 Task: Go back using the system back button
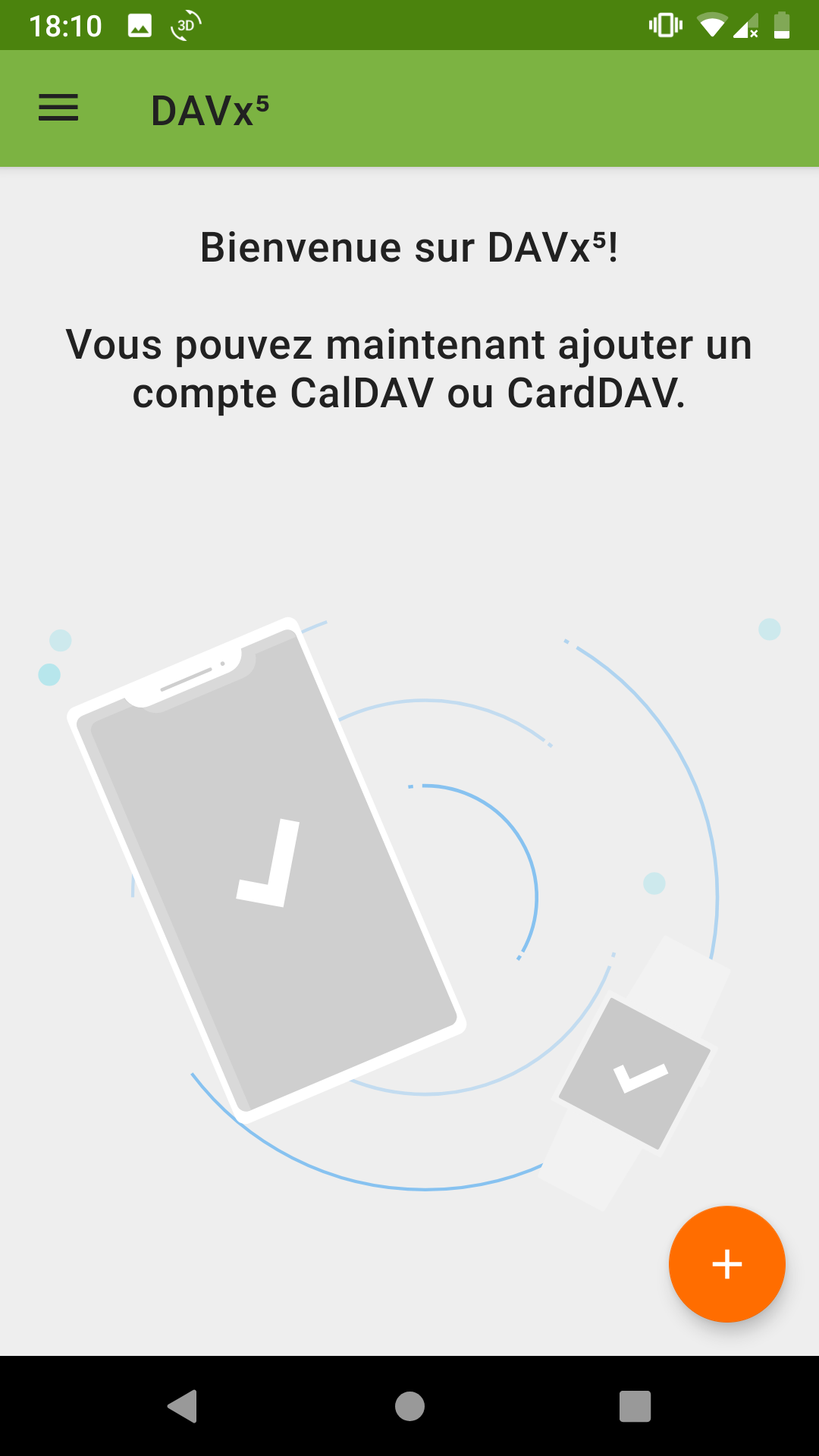pos(183,1406)
